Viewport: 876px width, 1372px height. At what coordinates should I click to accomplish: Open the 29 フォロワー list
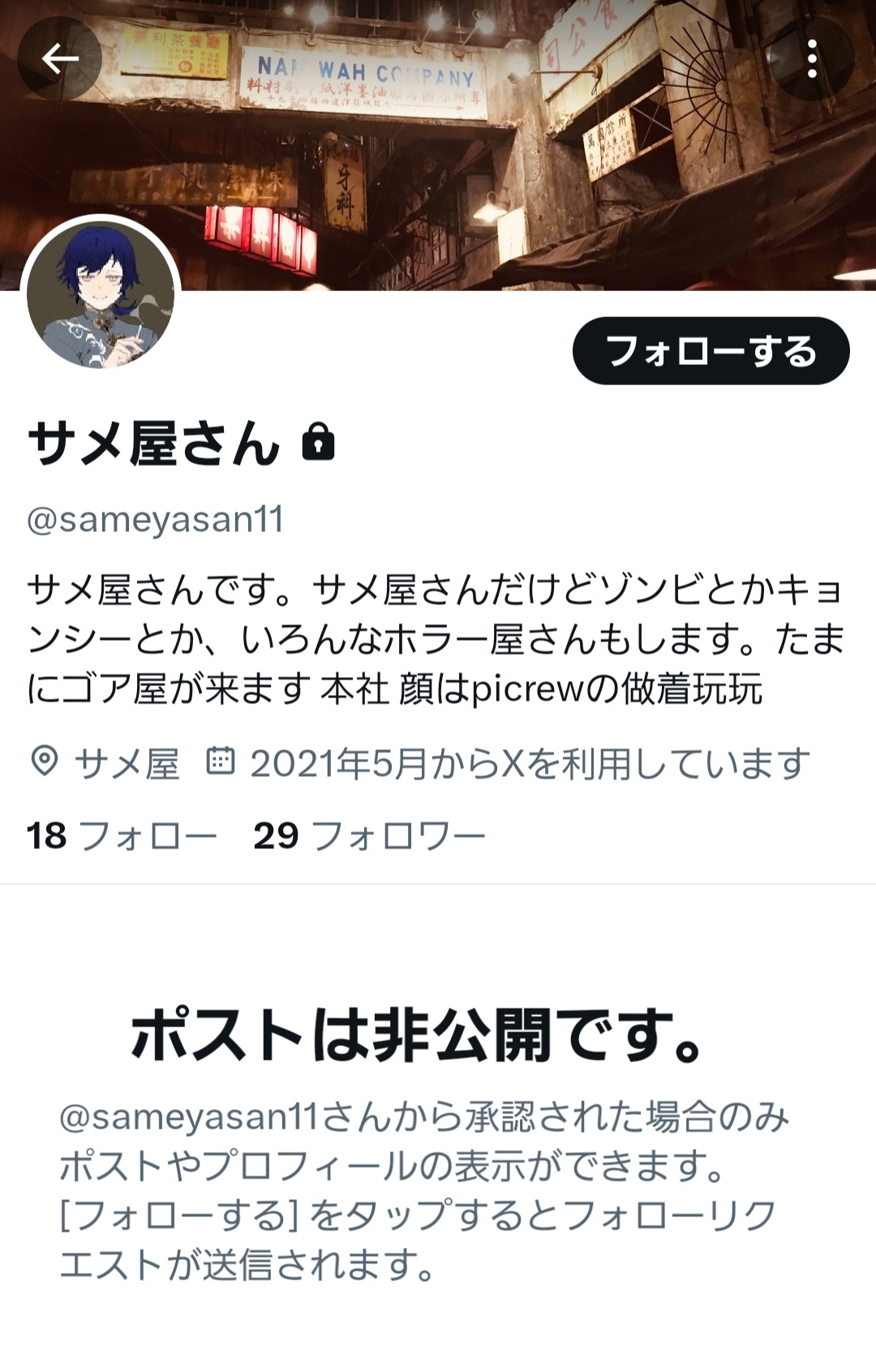click(x=369, y=835)
